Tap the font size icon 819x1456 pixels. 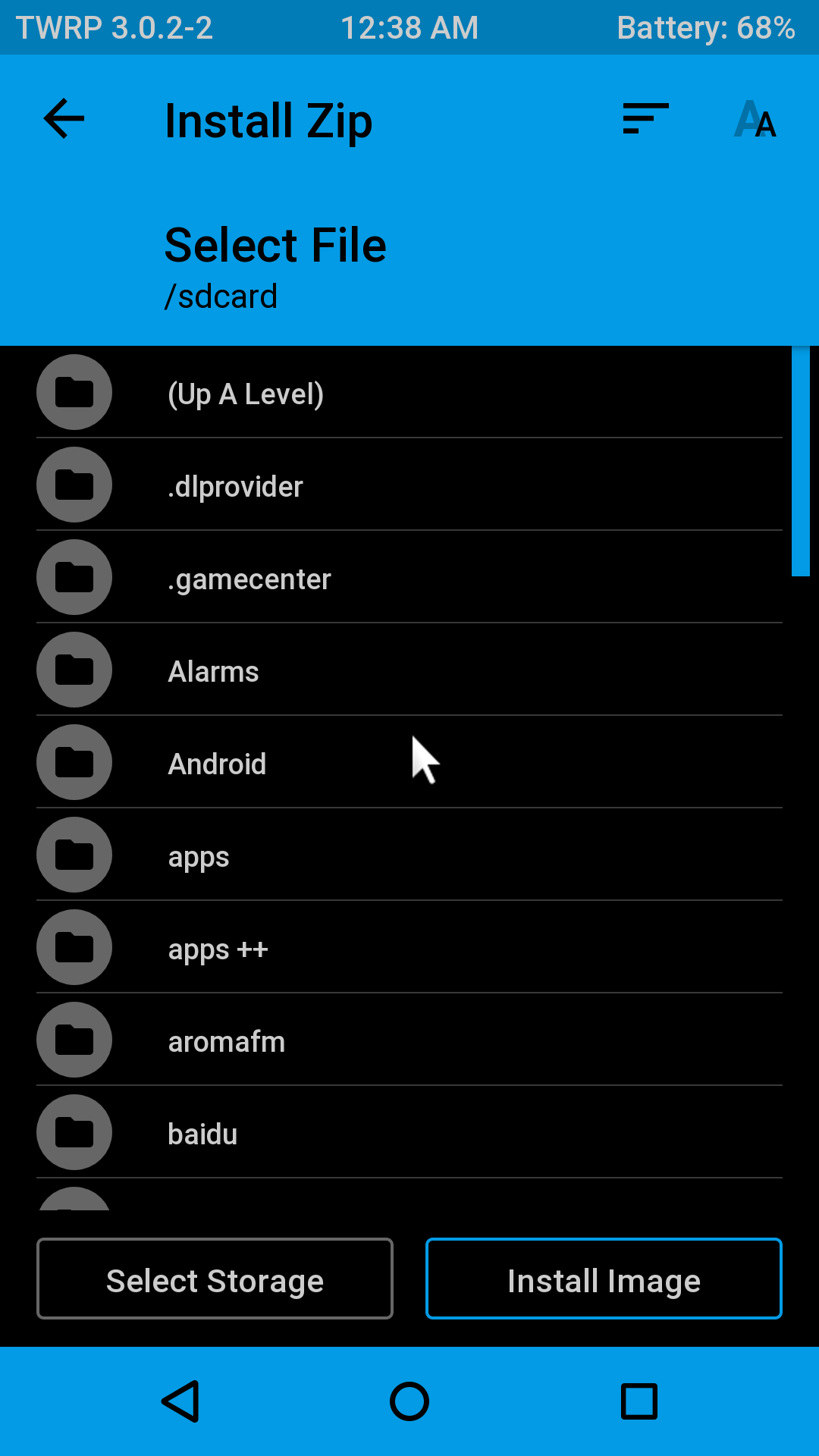coord(755,120)
